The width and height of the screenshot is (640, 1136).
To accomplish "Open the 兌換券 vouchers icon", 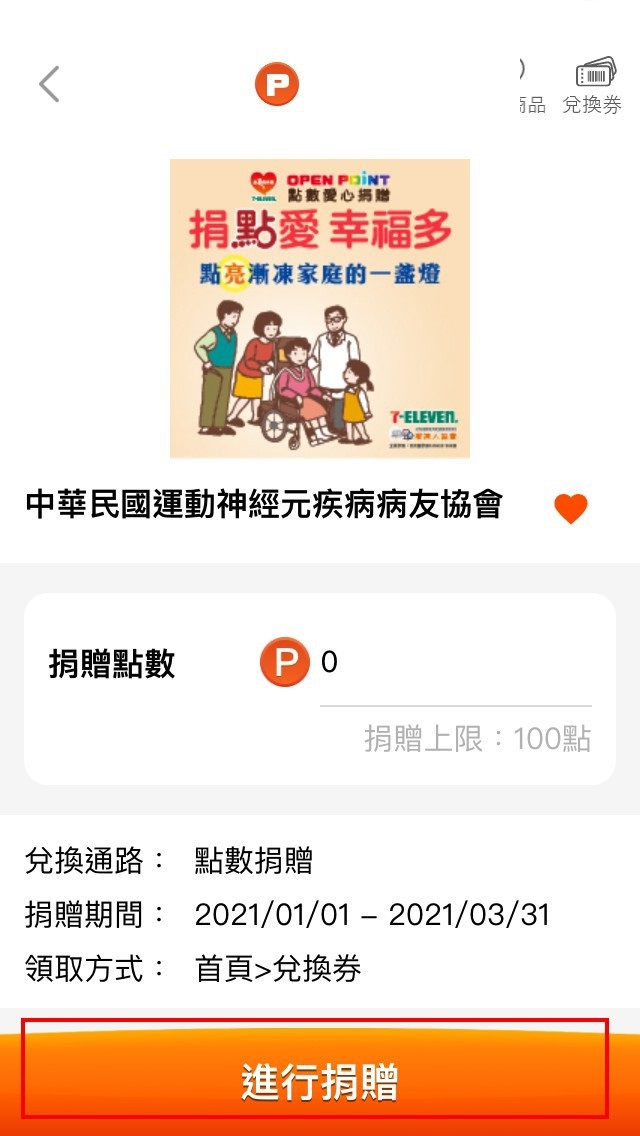I will pyautogui.click(x=593, y=86).
